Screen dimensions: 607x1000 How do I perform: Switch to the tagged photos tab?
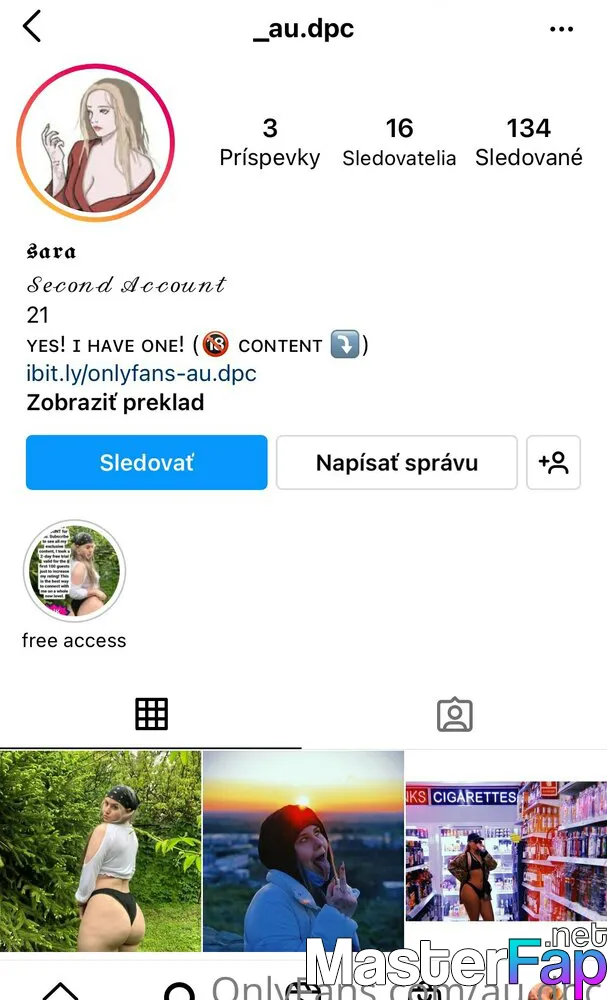[455, 715]
